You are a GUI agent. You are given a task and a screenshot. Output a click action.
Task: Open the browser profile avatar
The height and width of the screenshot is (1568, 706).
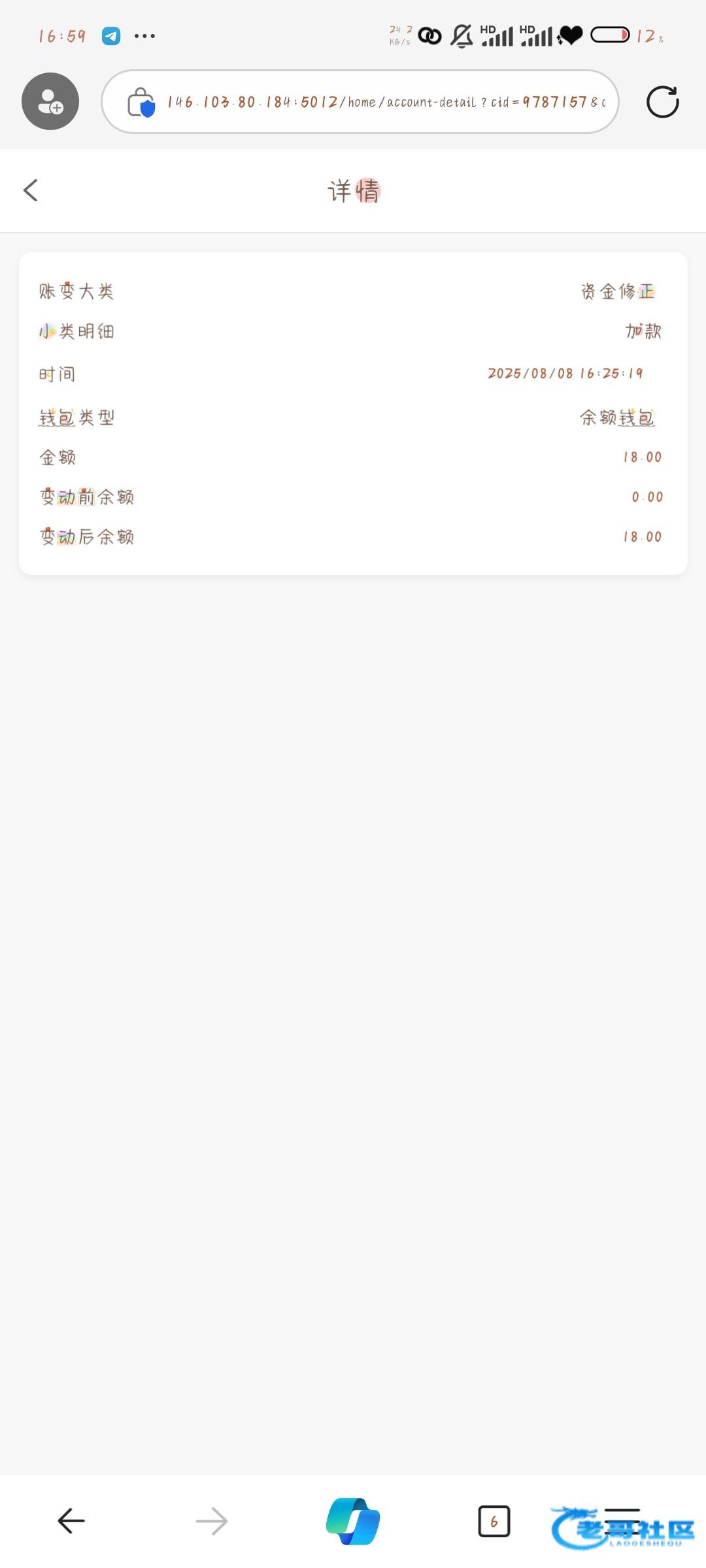tap(50, 101)
